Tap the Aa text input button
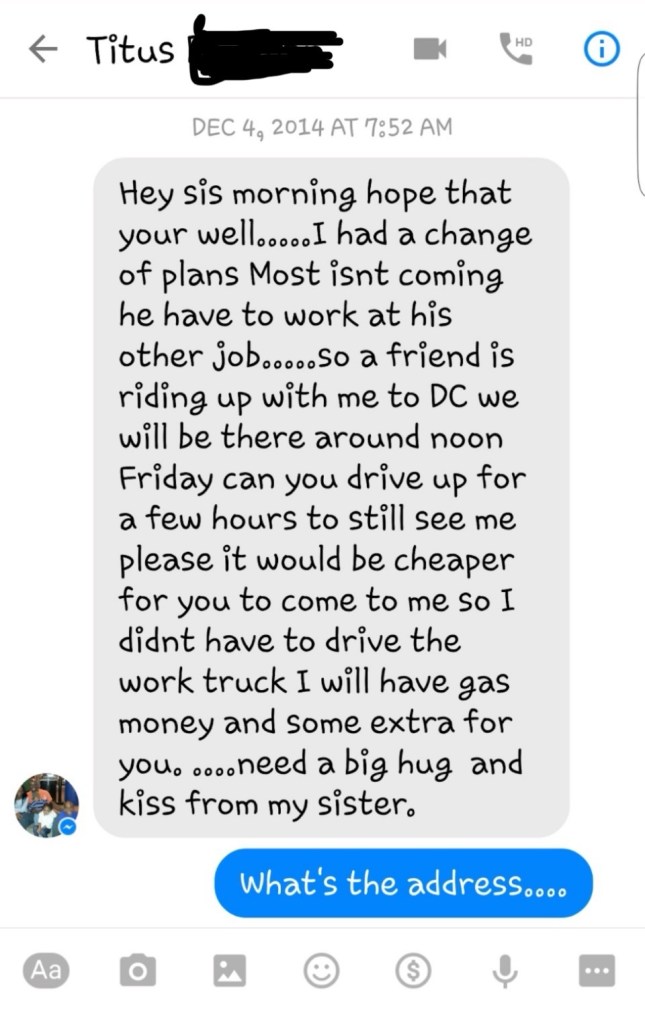 pos(46,969)
